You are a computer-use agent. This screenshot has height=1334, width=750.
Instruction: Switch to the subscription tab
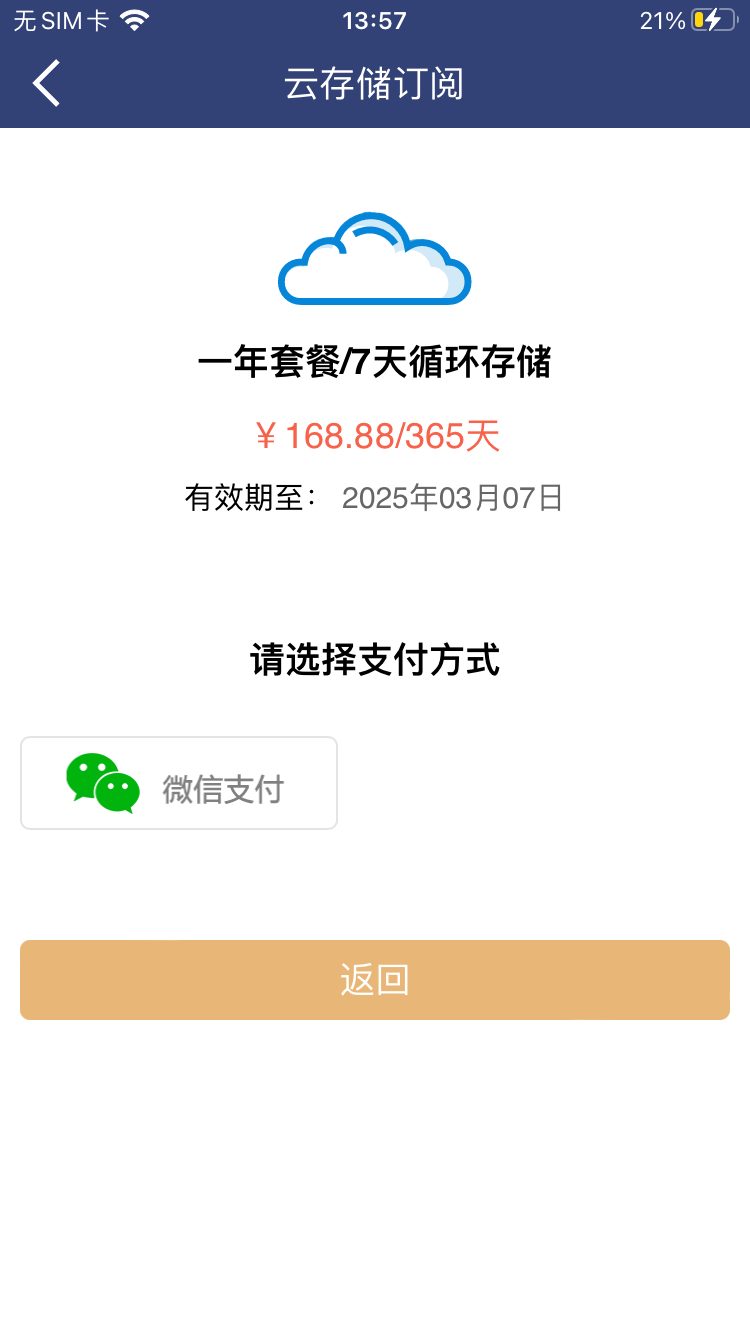[x=374, y=84]
